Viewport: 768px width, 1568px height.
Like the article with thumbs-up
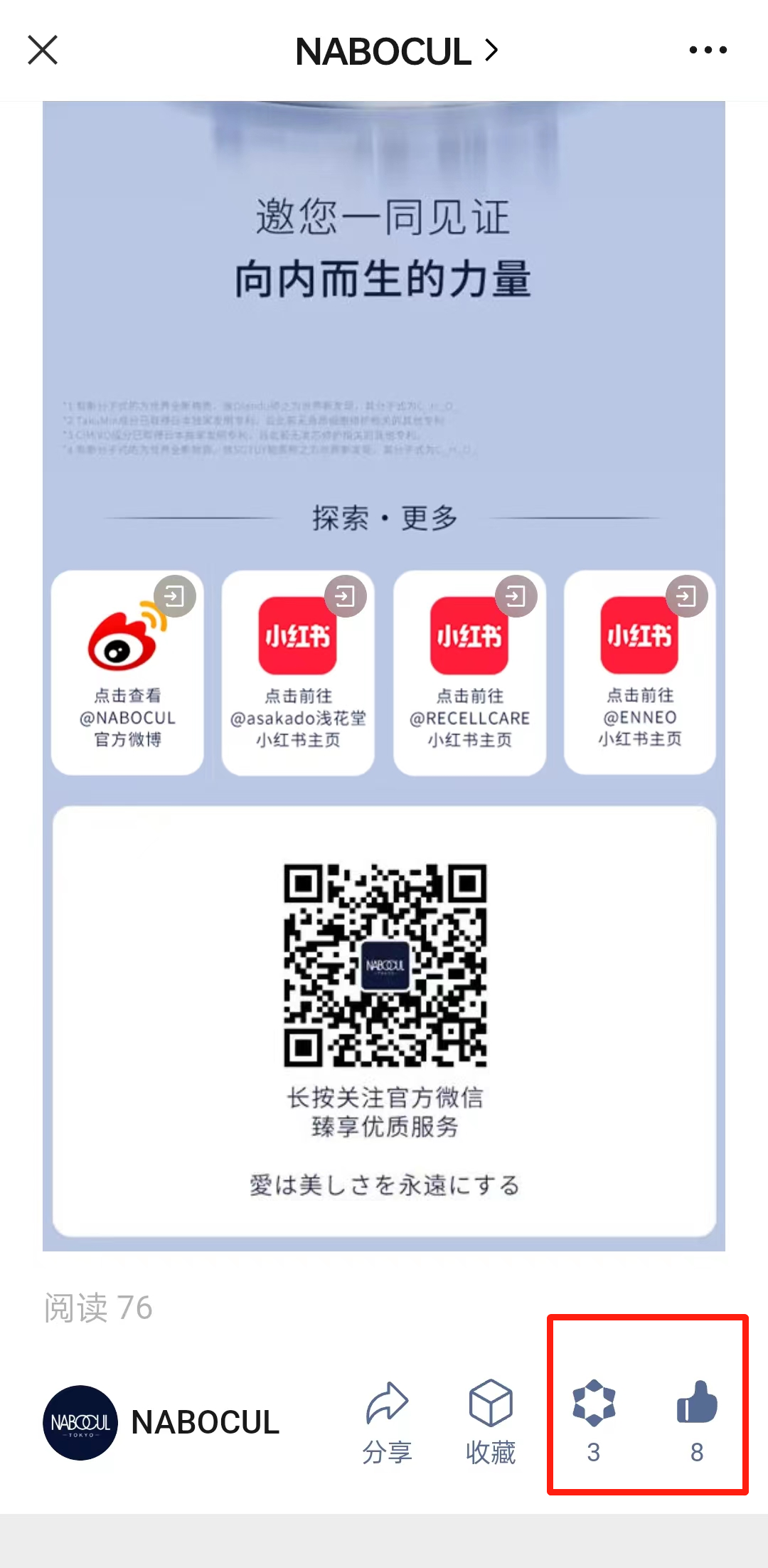[x=696, y=1420]
